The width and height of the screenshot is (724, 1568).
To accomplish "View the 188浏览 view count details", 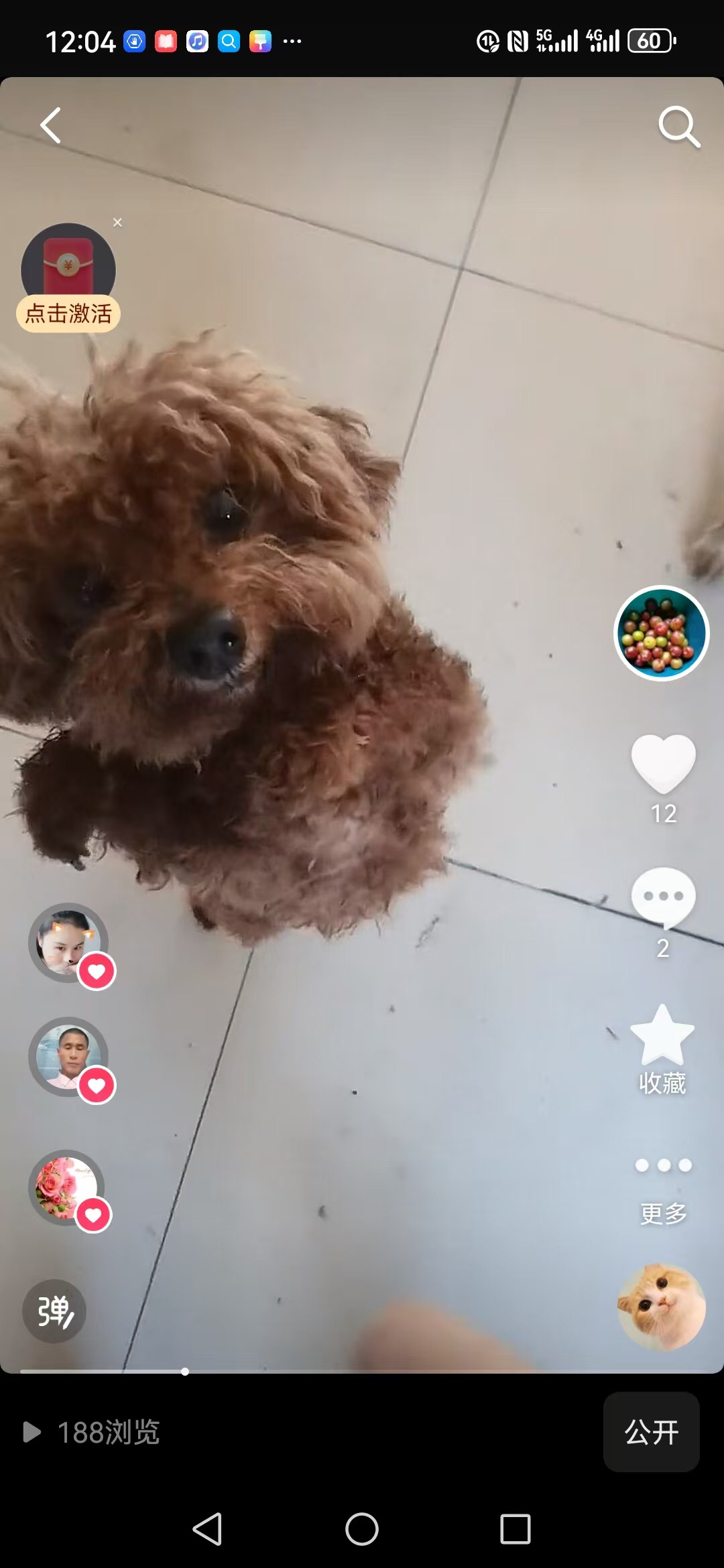I will (x=93, y=1432).
